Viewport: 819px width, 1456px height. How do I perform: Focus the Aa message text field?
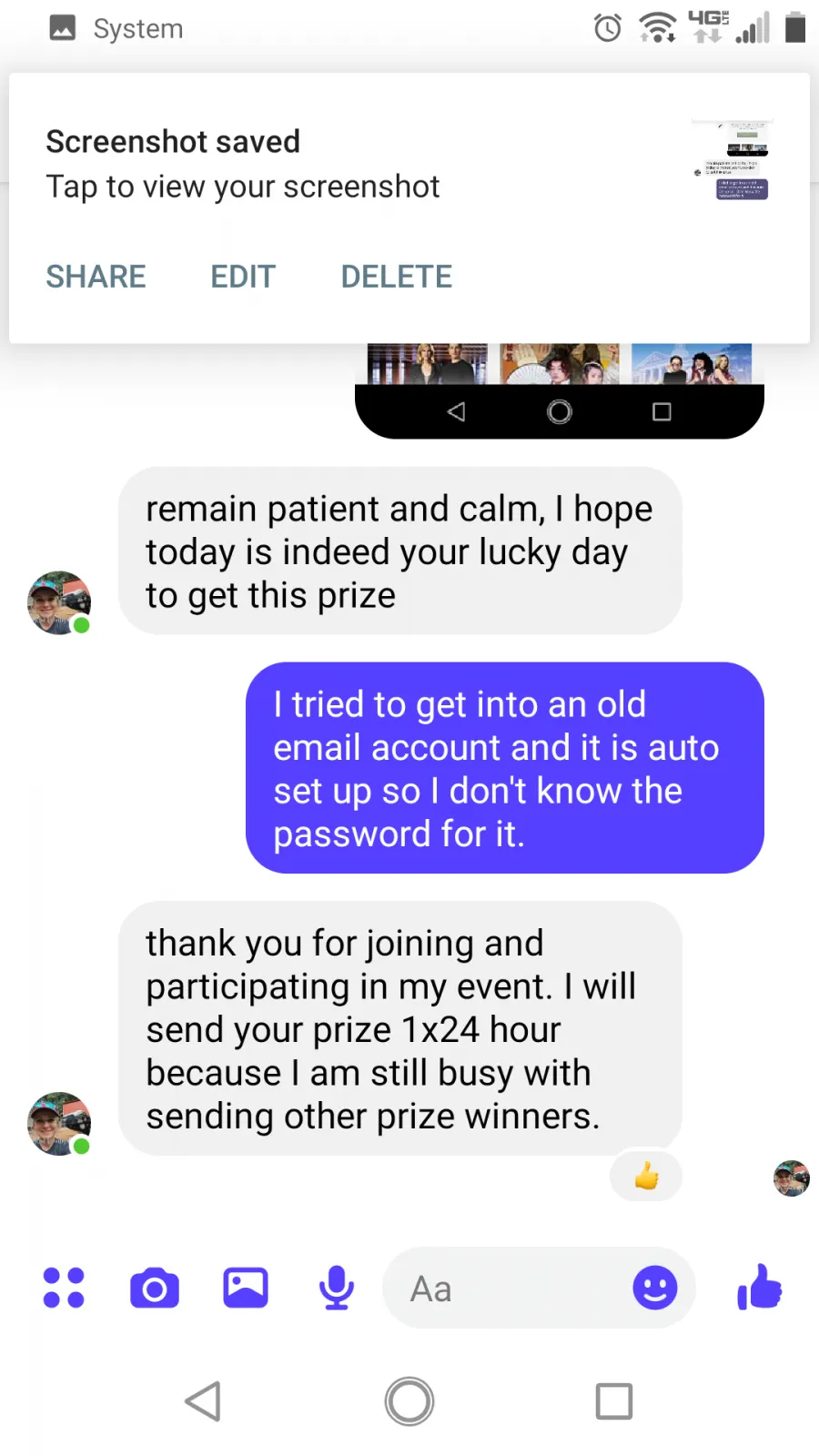click(510, 1288)
